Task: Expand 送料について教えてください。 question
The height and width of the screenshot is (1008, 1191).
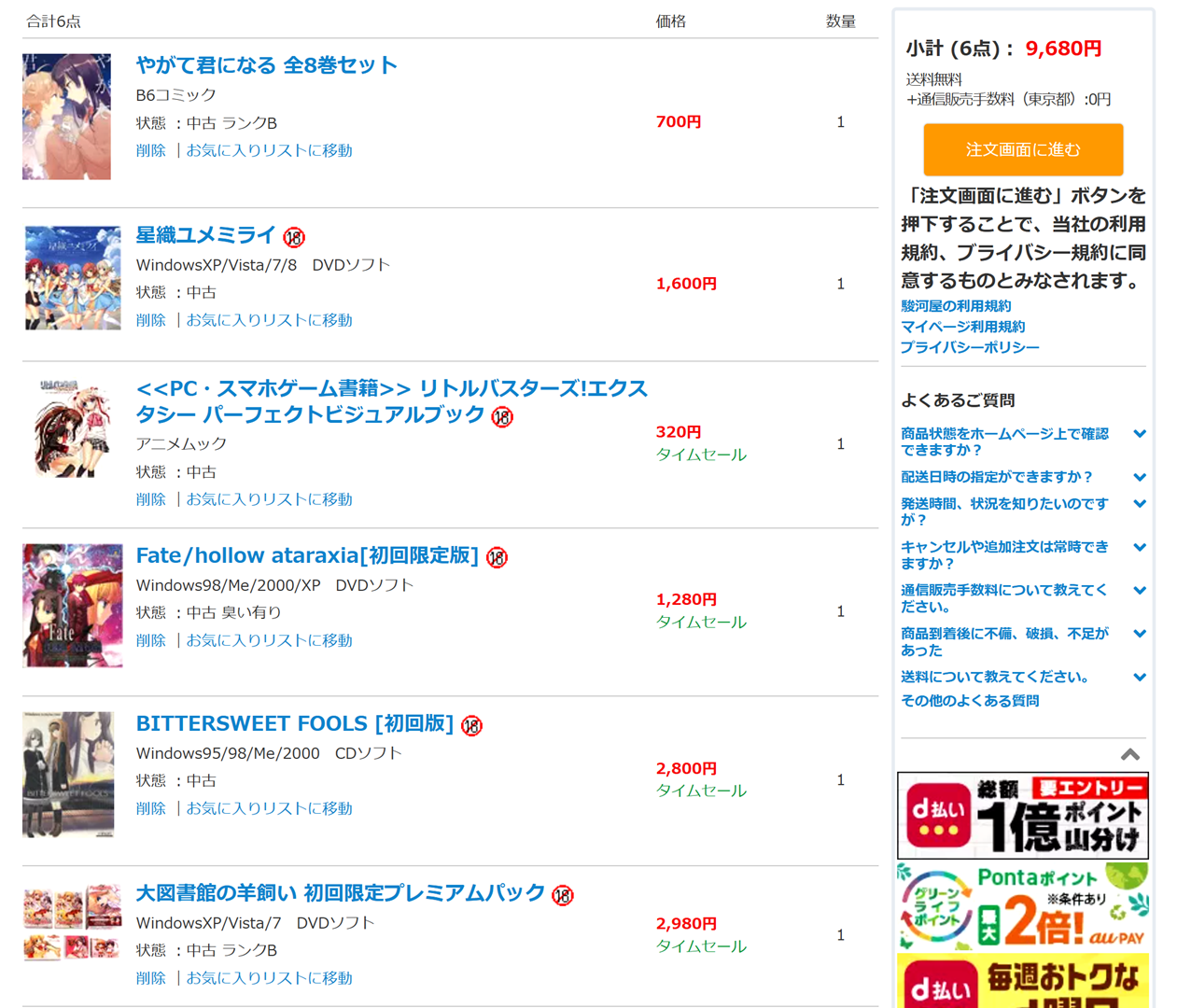Action: click(x=995, y=677)
